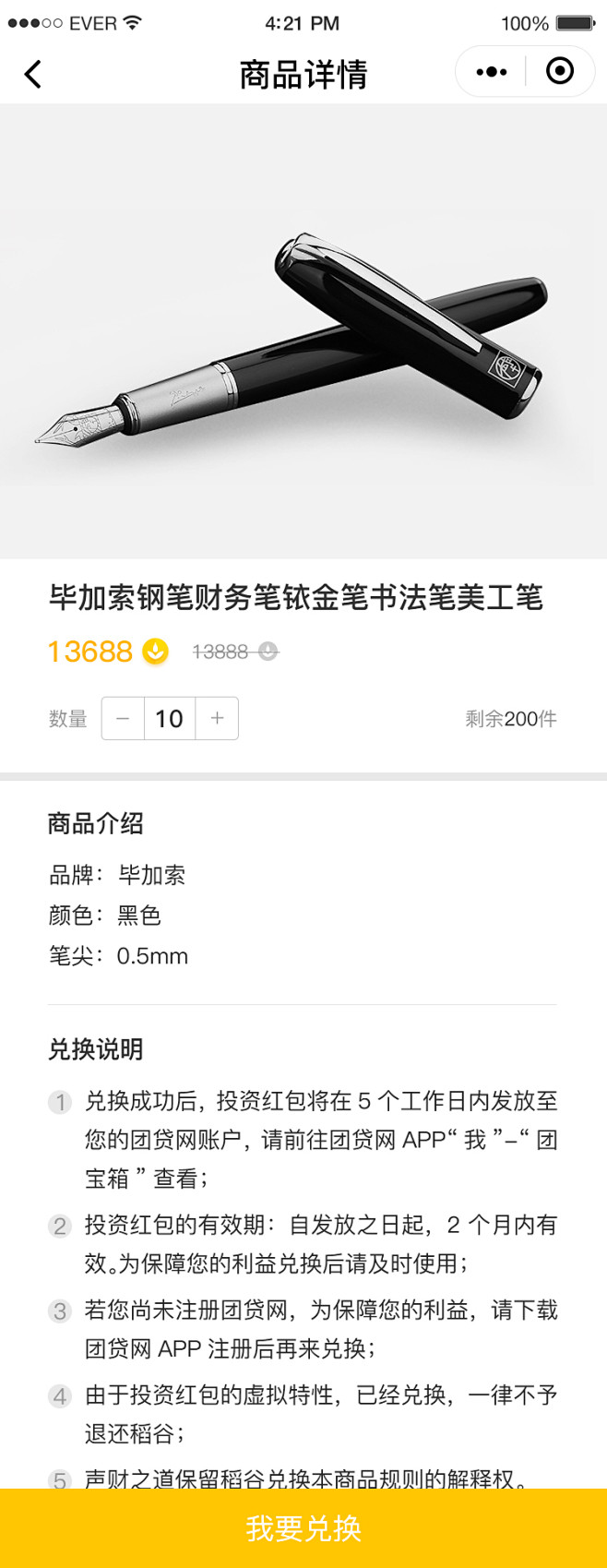Close the mini program with the circle icon
This screenshot has width=607, height=1568.
pos(560,71)
